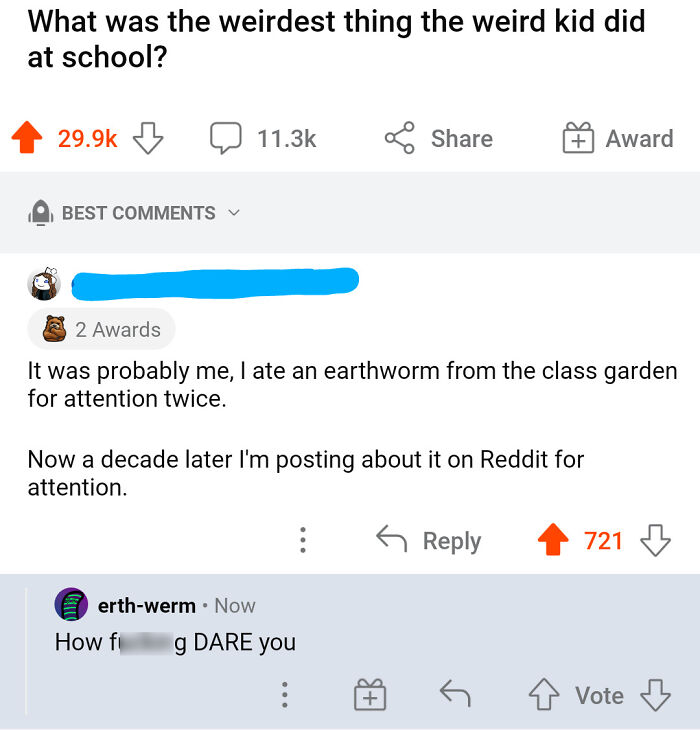Open erth-werm's profile
Image resolution: width=700 pixels, height=730 pixels.
coord(145,605)
